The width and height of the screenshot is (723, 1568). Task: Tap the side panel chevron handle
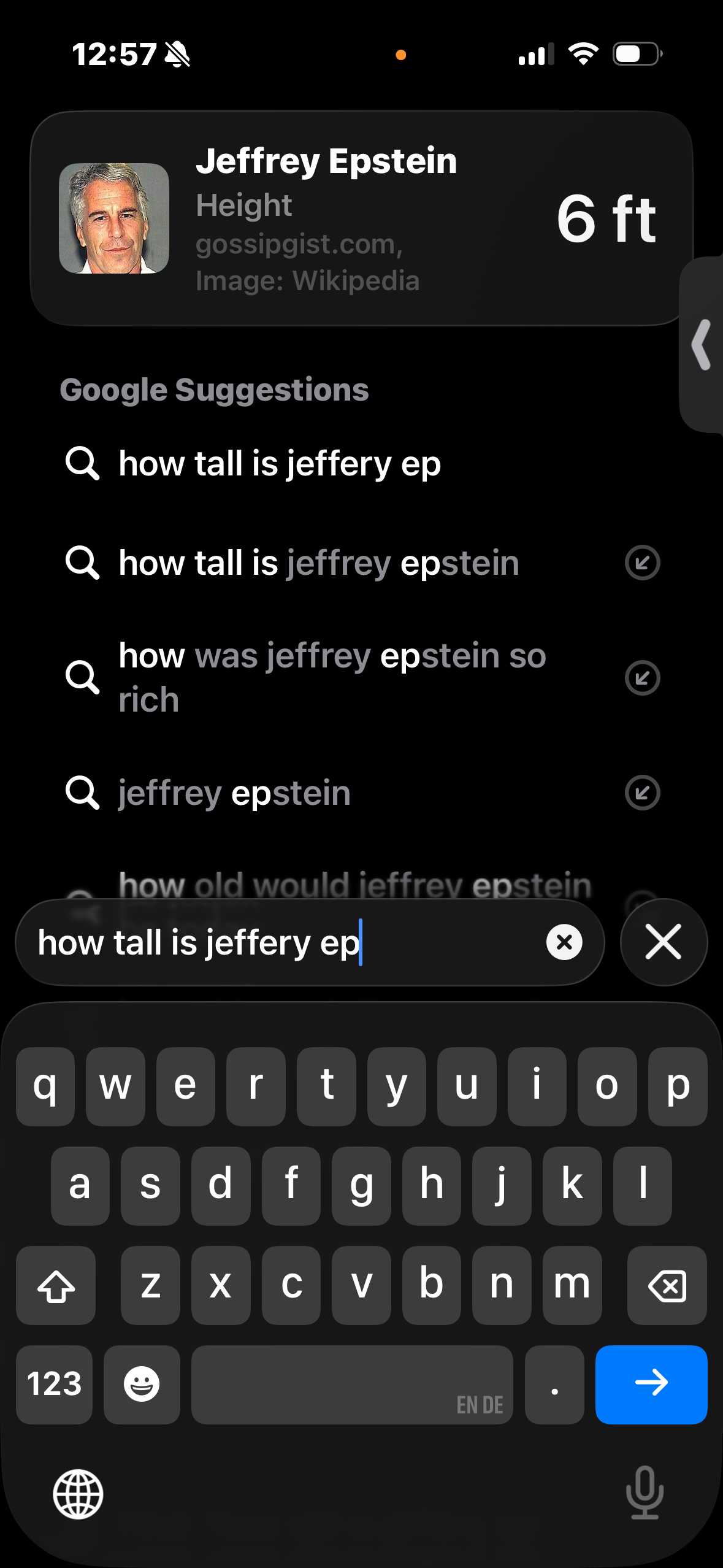[x=702, y=345]
